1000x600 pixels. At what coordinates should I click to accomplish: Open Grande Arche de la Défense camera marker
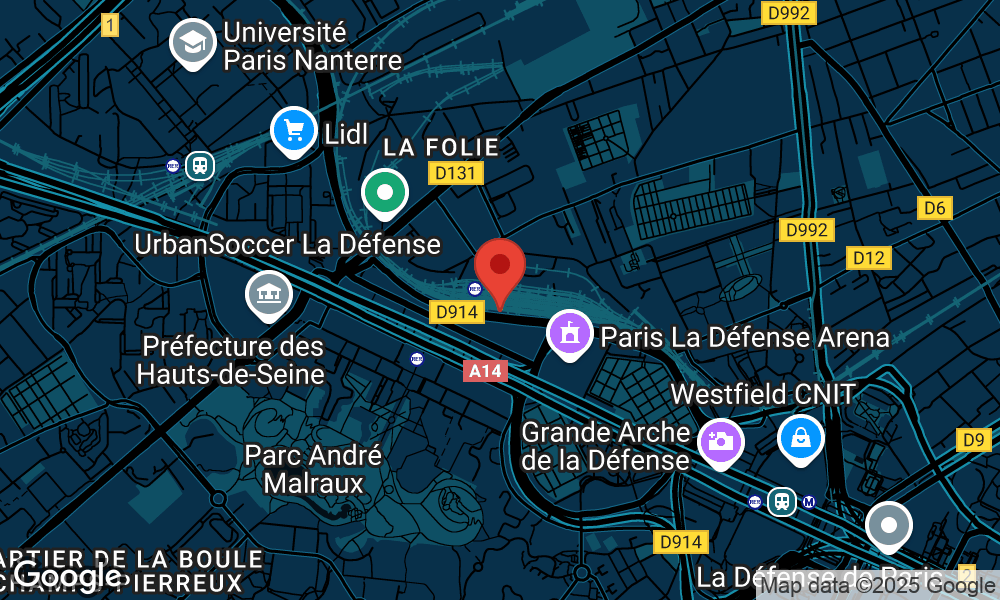(722, 441)
